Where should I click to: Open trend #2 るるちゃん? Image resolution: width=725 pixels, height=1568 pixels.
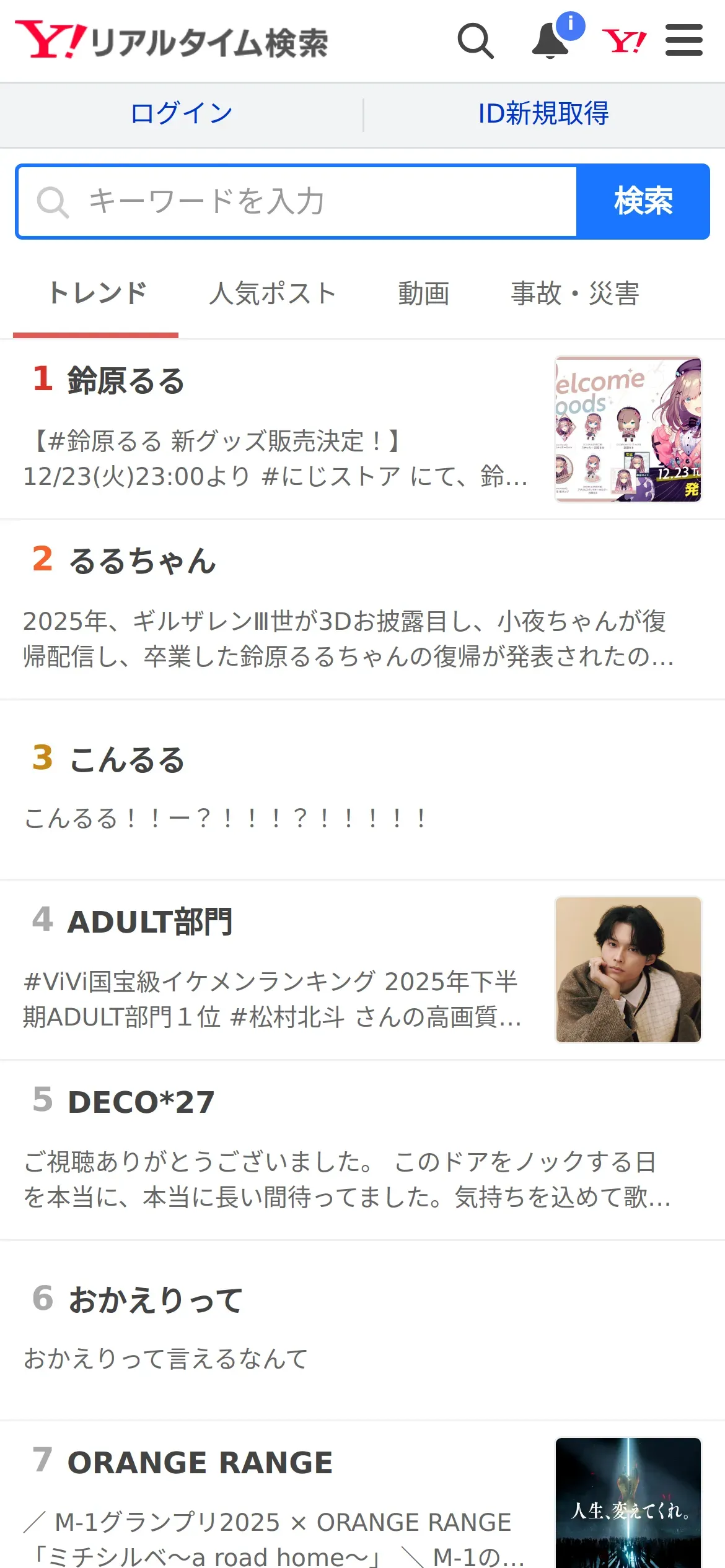tap(362, 610)
